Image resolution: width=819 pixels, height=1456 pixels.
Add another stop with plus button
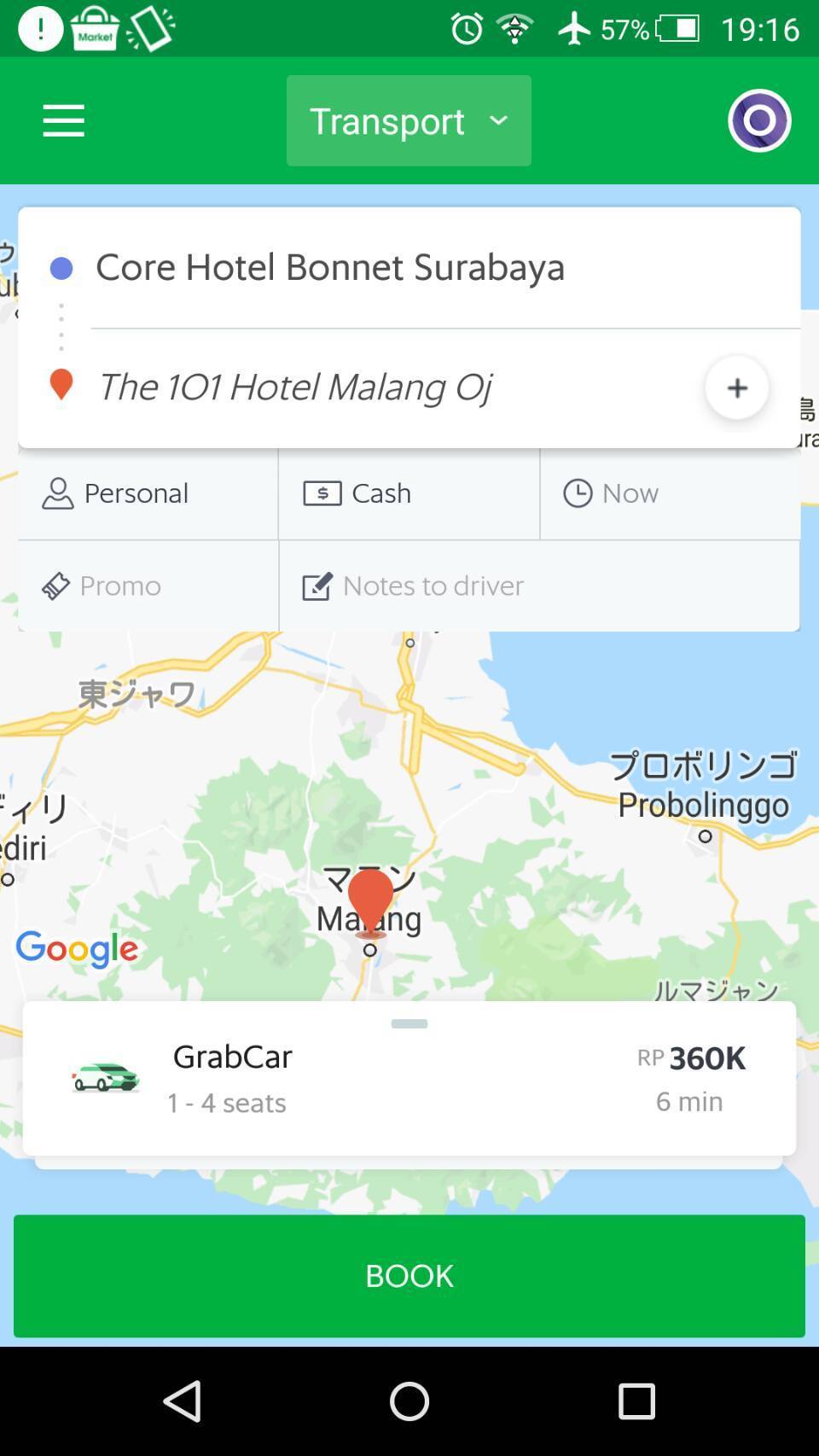[736, 387]
